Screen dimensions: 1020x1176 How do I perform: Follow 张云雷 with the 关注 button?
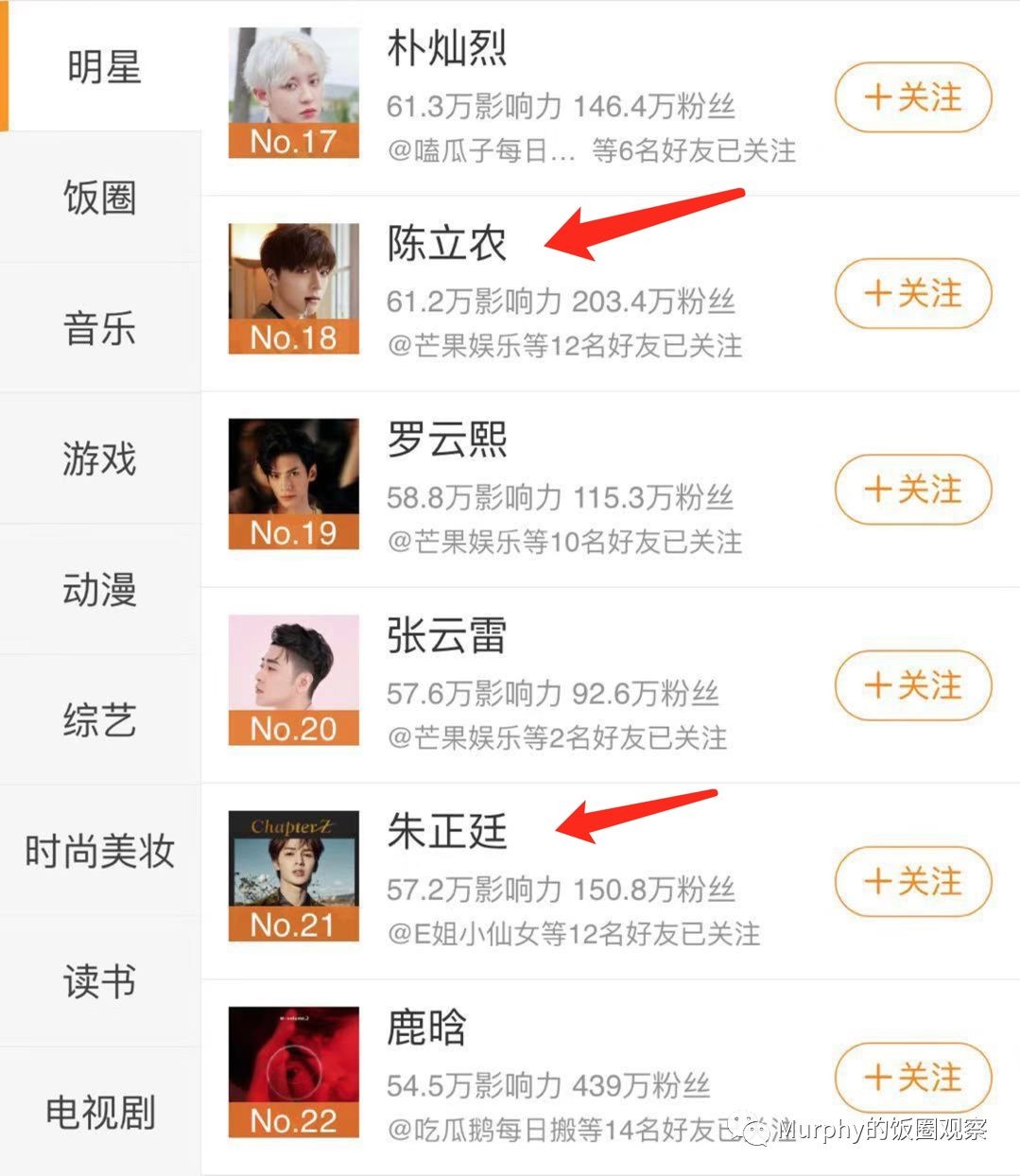pyautogui.click(x=912, y=685)
